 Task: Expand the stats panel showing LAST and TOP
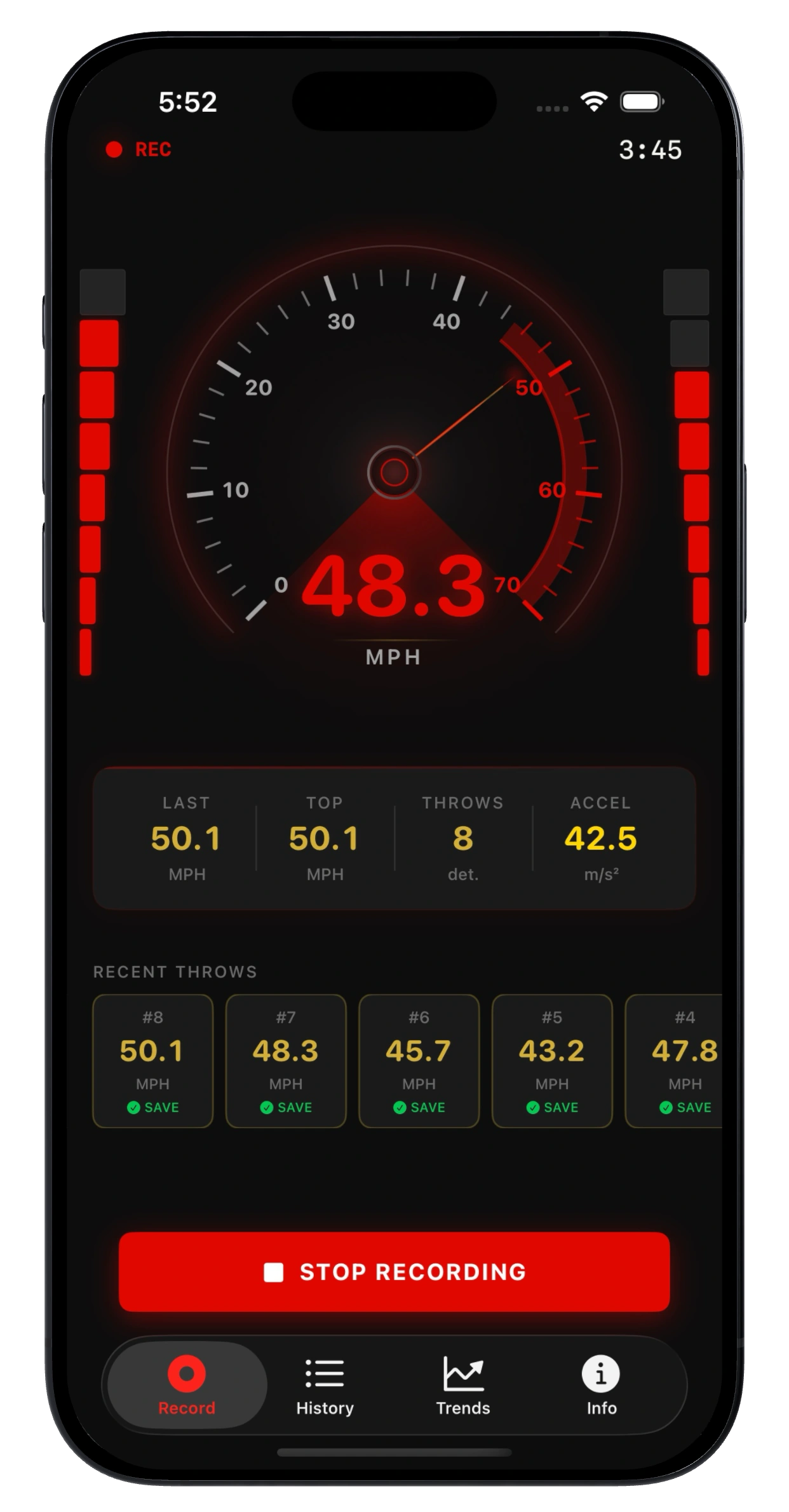click(394, 839)
